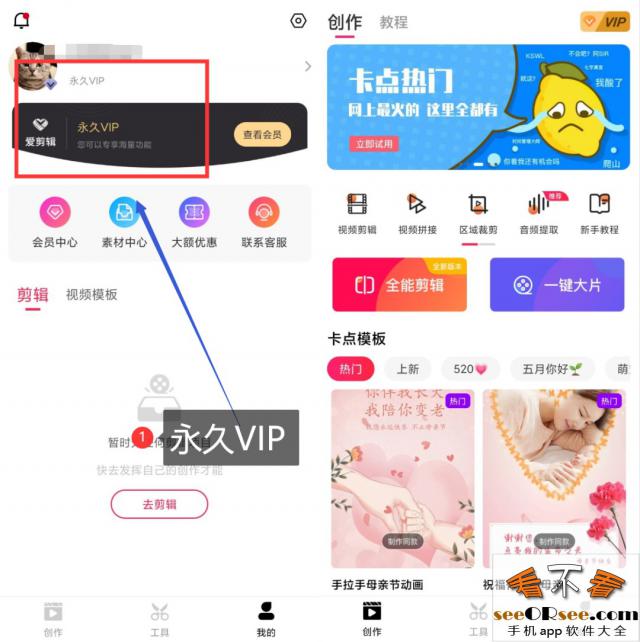
Task: Switch to the 我的 bottom tab
Action: coord(265,618)
